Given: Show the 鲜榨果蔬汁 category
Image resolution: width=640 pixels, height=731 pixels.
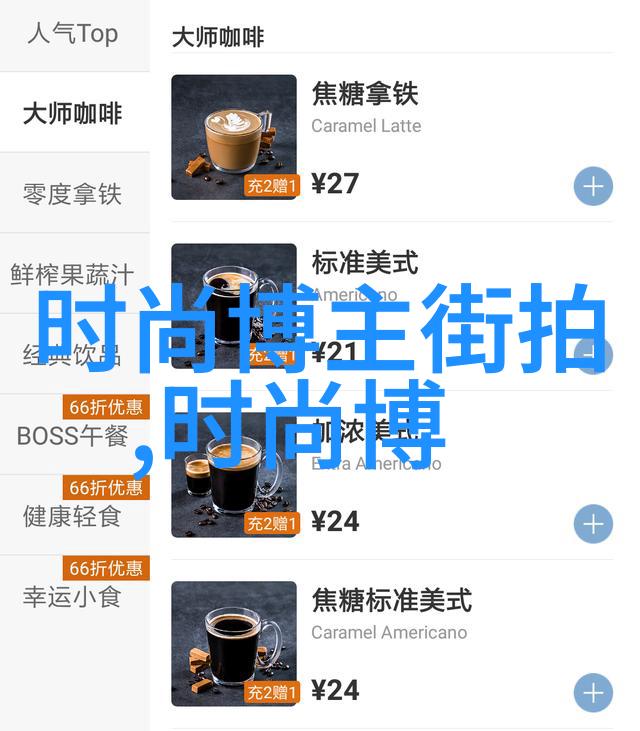Looking at the screenshot, I should [73, 273].
